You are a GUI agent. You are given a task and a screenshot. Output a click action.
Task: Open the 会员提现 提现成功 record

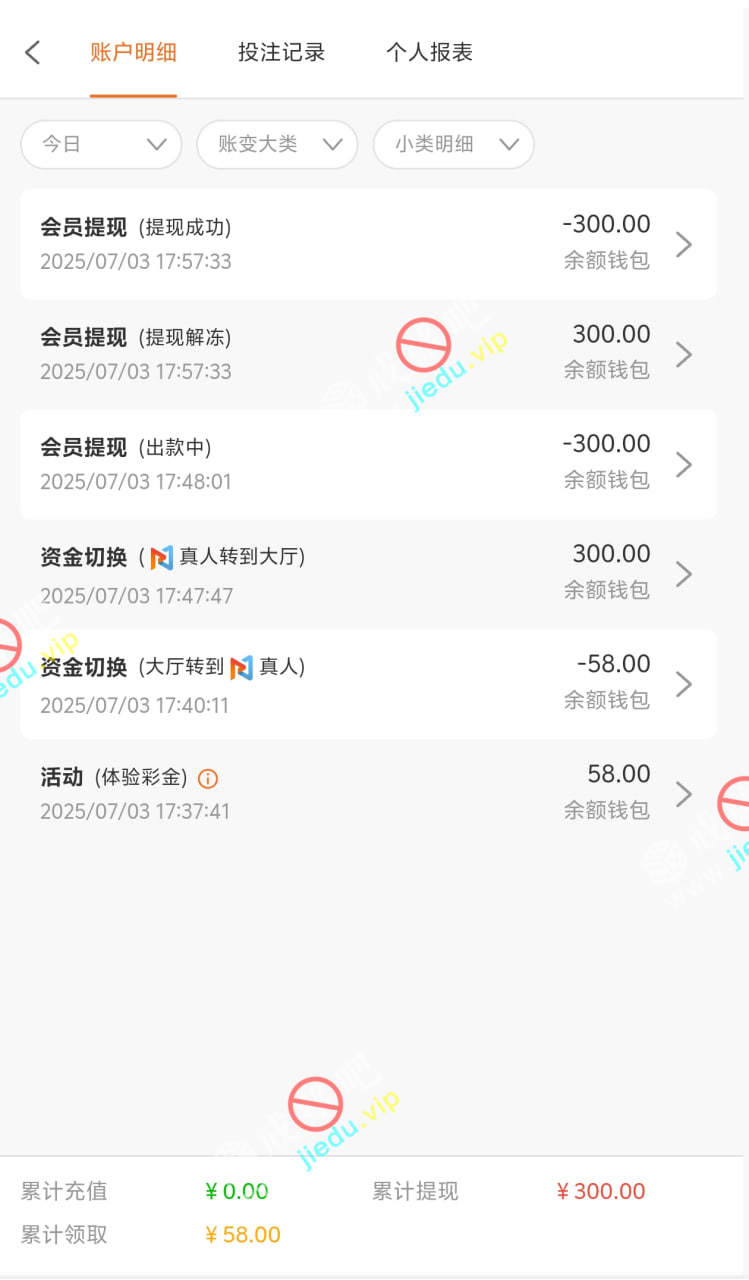click(368, 244)
